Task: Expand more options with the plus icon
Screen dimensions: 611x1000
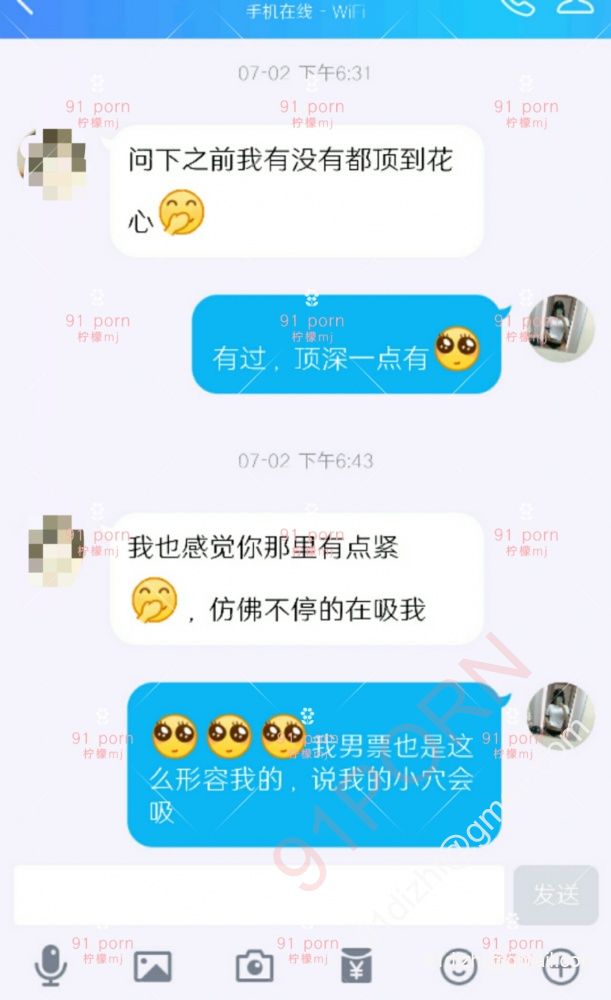Action: tap(560, 965)
